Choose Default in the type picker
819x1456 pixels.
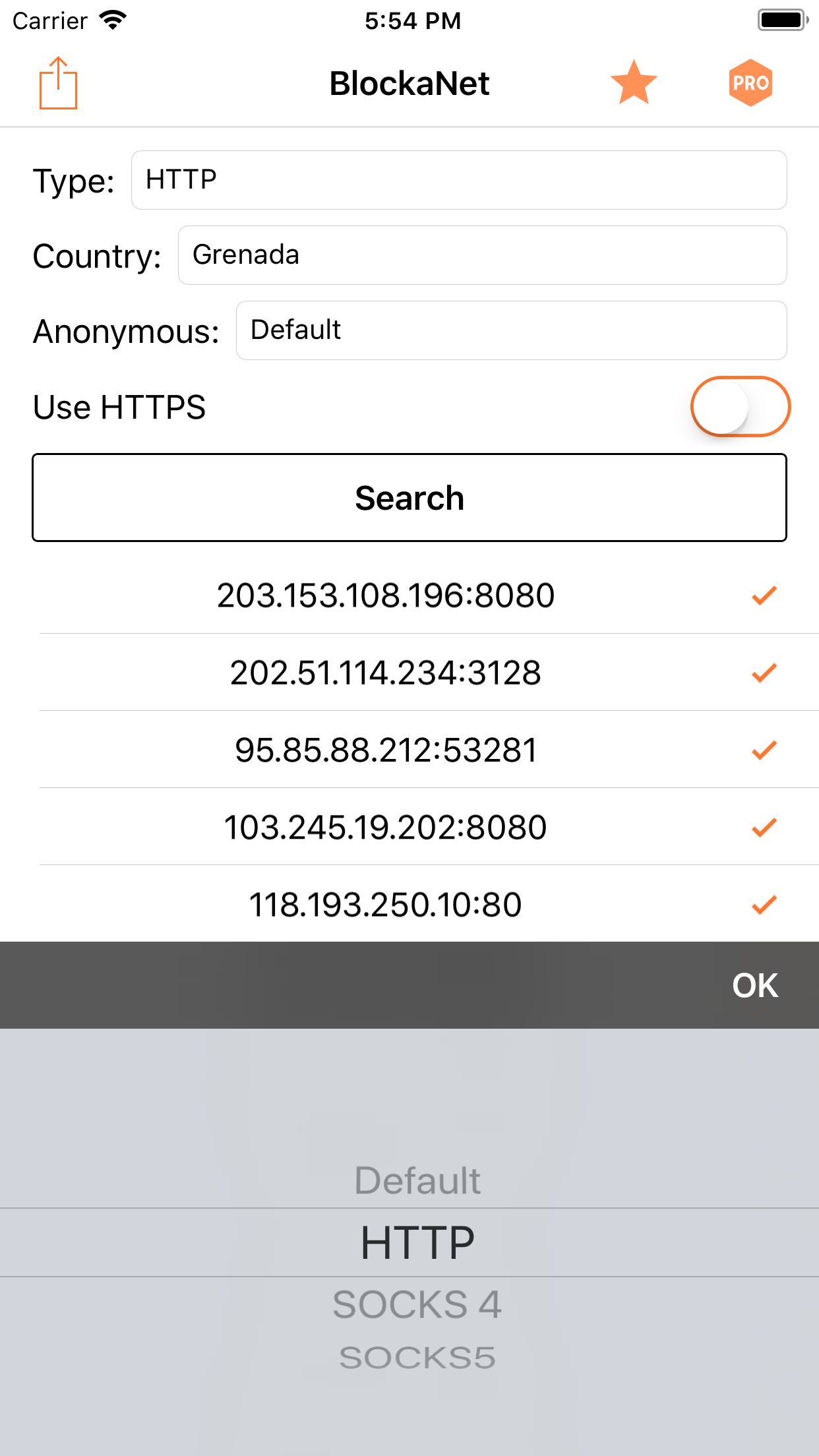click(x=417, y=1180)
